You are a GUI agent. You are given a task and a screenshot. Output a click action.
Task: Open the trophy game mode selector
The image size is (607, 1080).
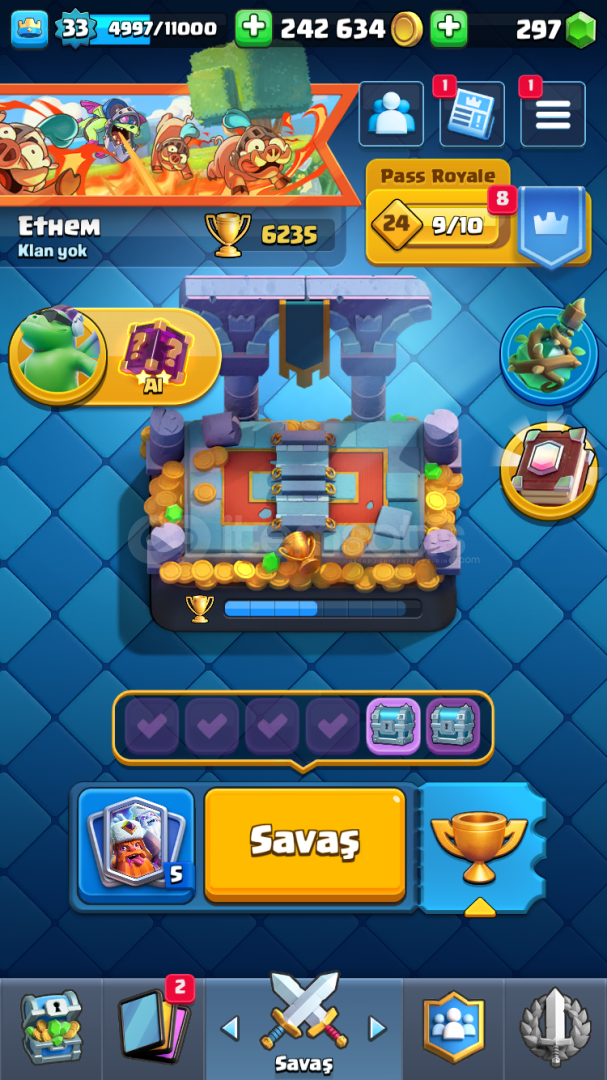coord(479,849)
